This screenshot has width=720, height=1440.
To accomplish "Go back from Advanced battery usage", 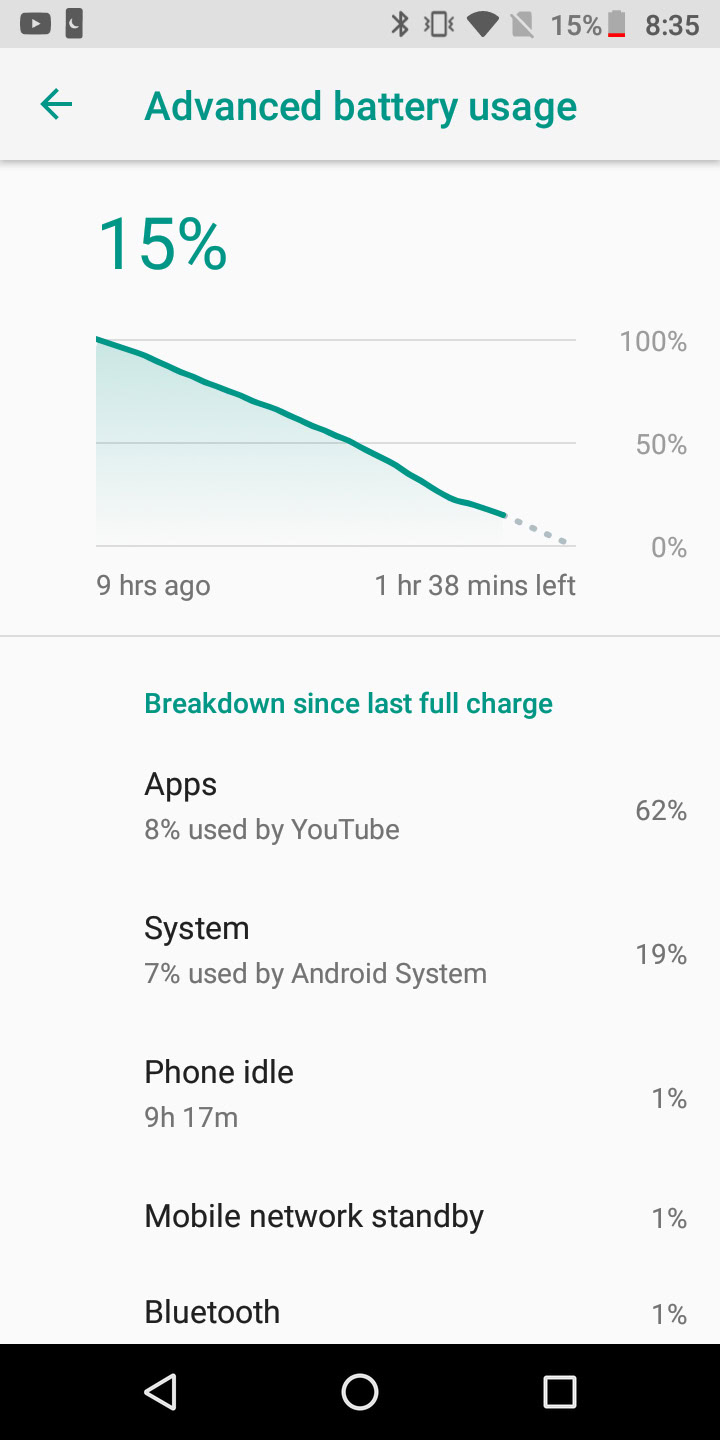I will point(56,104).
